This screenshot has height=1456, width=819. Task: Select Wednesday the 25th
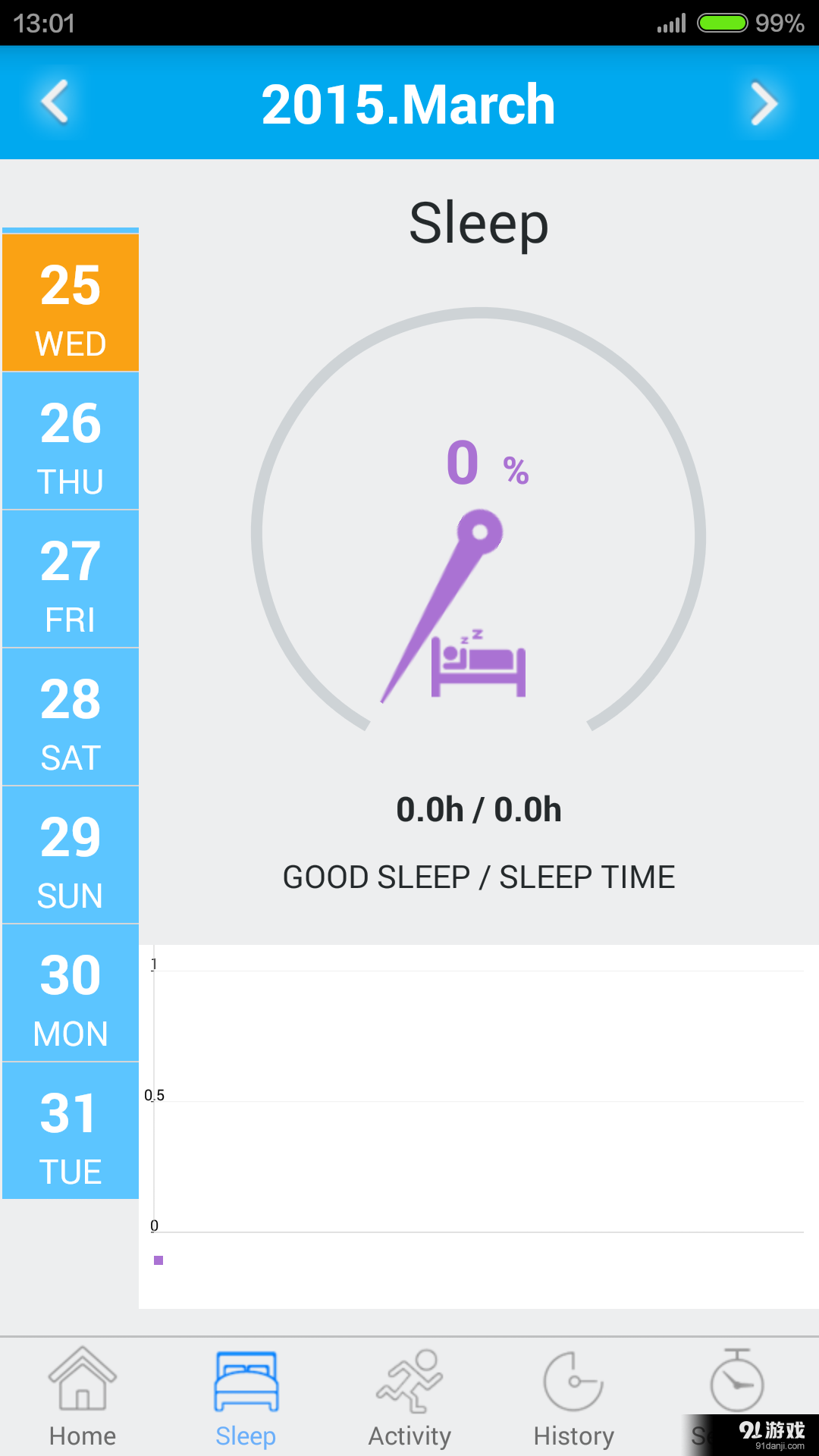coord(71,303)
